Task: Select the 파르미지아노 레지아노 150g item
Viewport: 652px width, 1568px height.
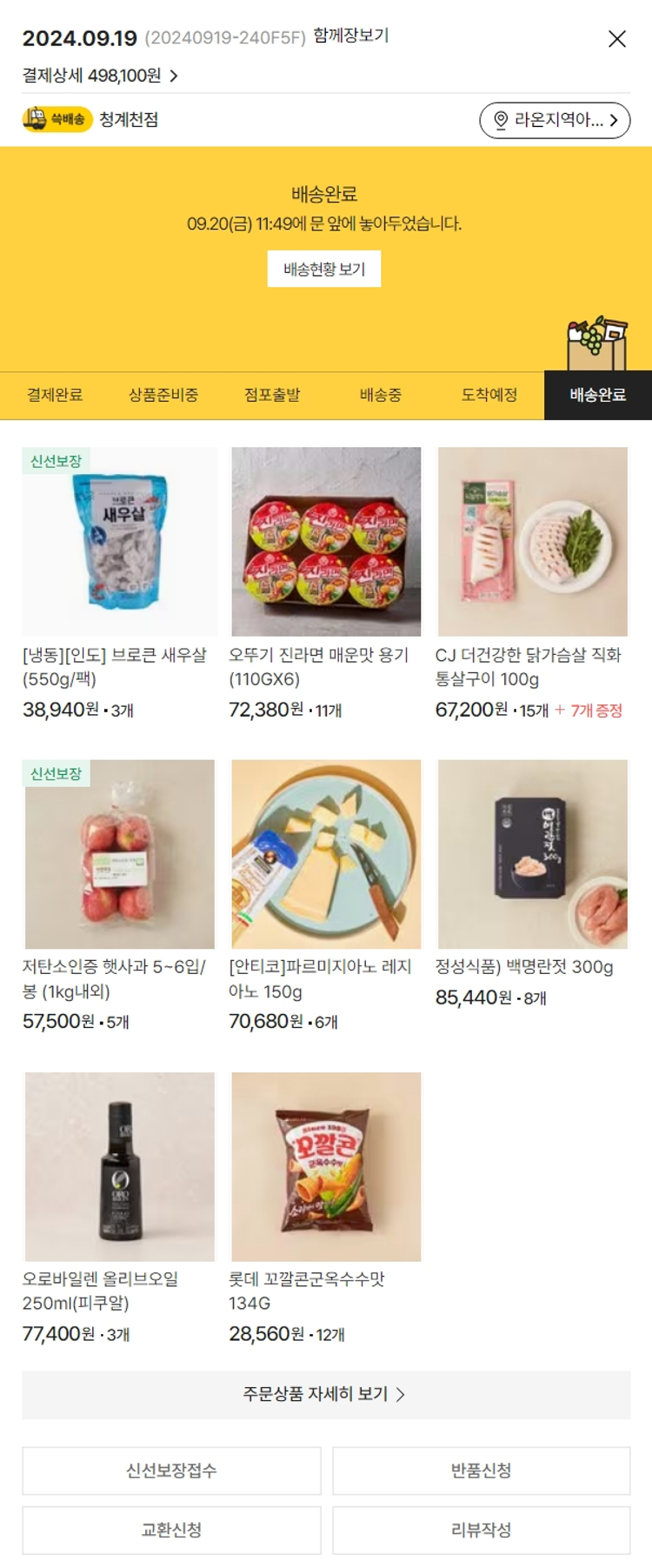Action: click(326, 855)
